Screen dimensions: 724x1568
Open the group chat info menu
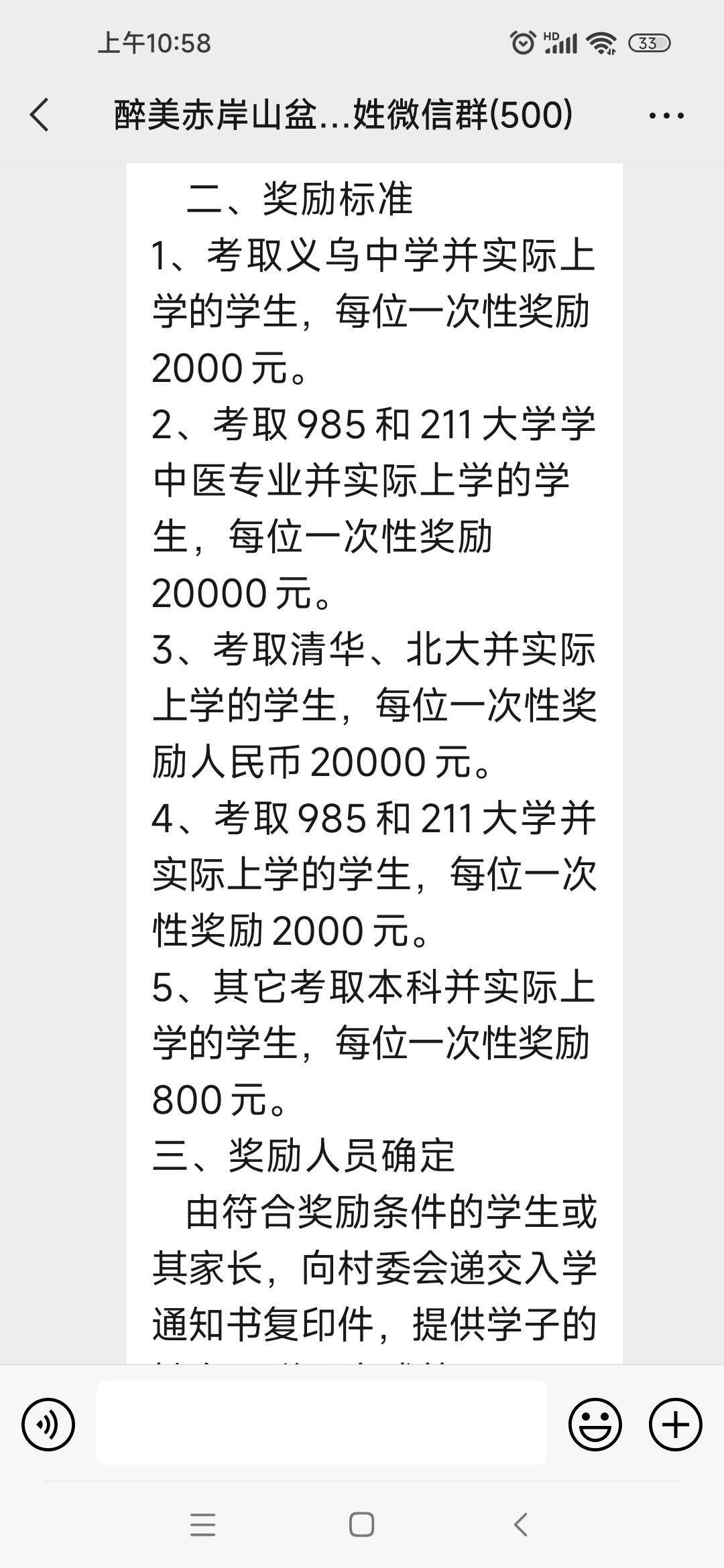[x=666, y=115]
